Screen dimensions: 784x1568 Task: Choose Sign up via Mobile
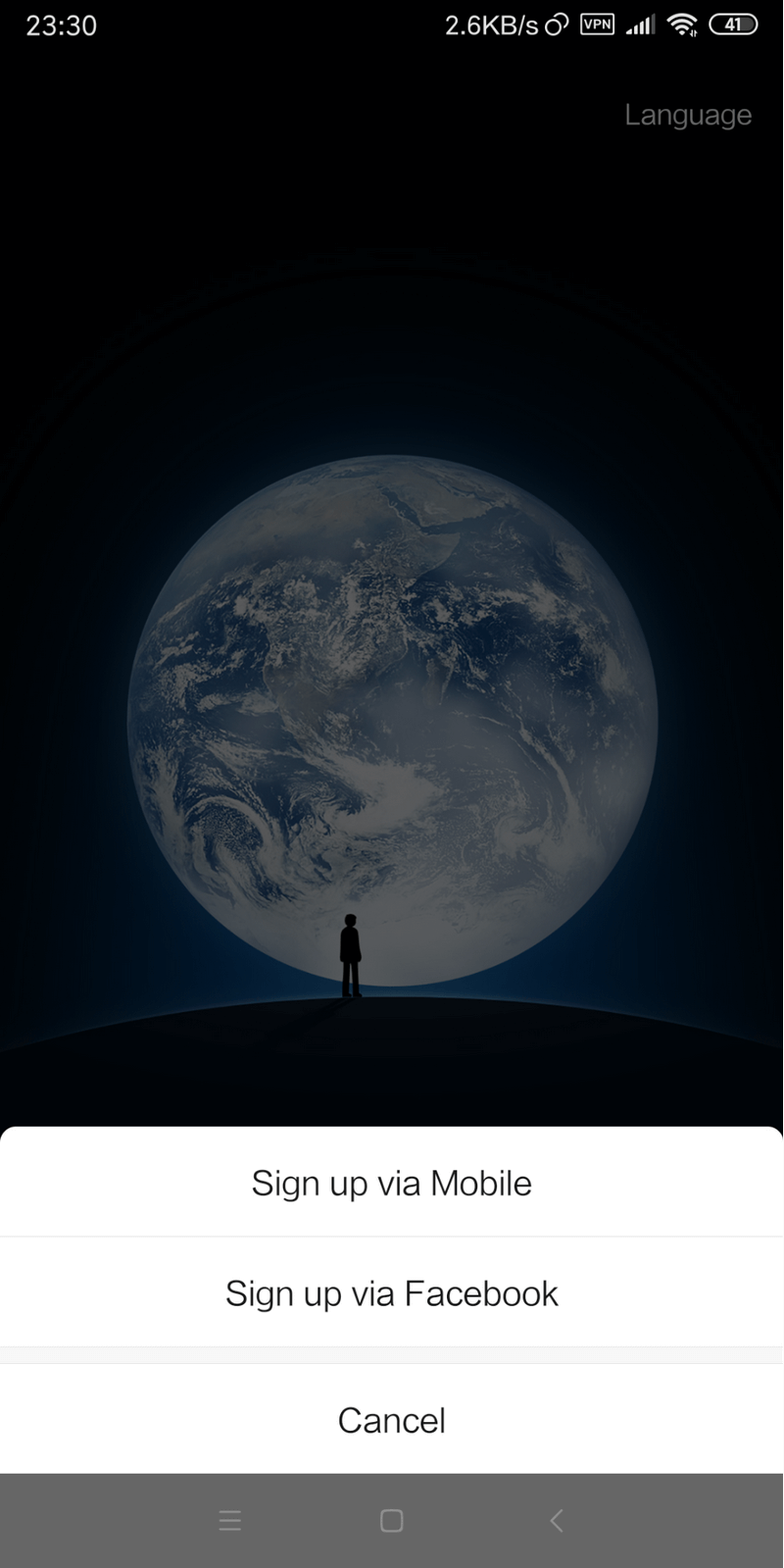[392, 1183]
